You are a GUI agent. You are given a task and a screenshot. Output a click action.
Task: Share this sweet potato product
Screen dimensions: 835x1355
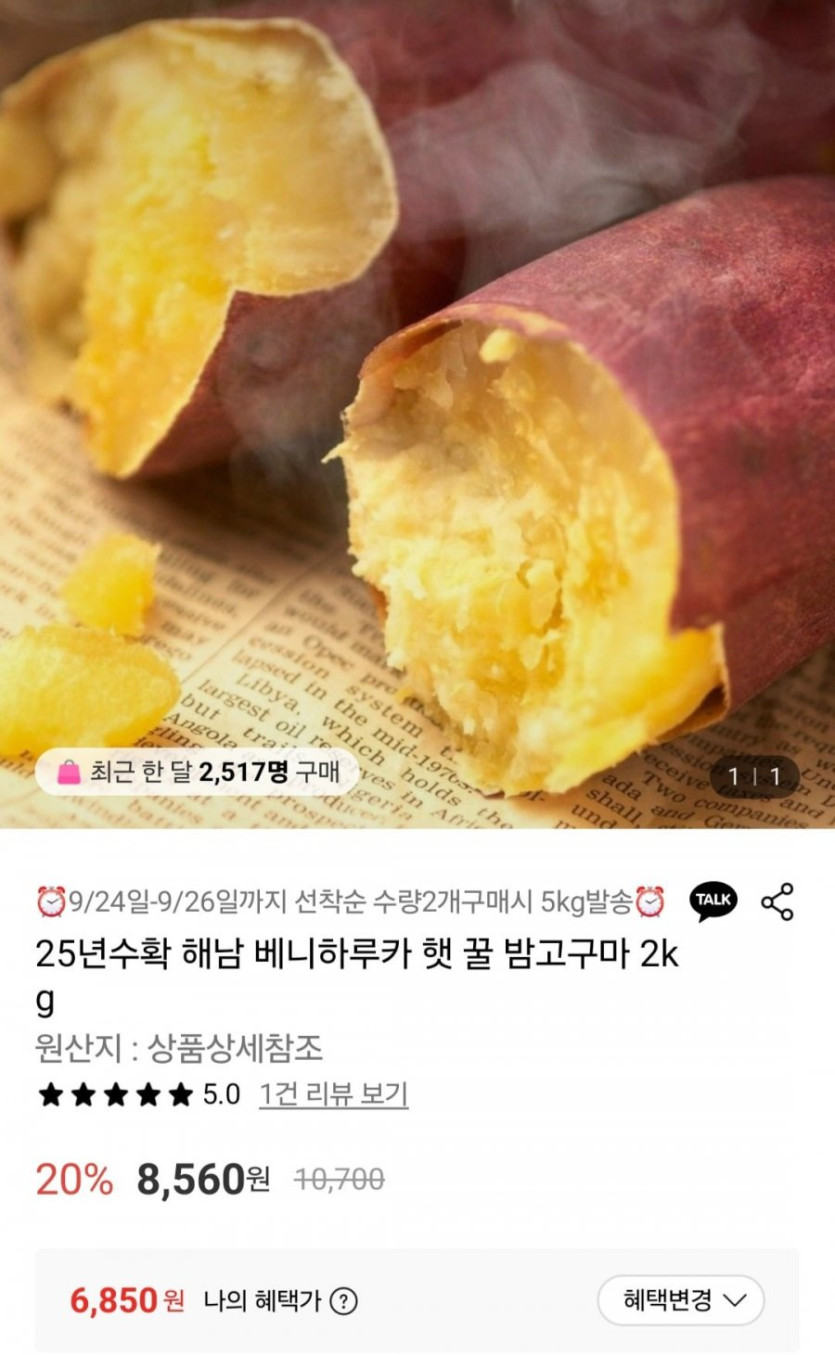(777, 902)
